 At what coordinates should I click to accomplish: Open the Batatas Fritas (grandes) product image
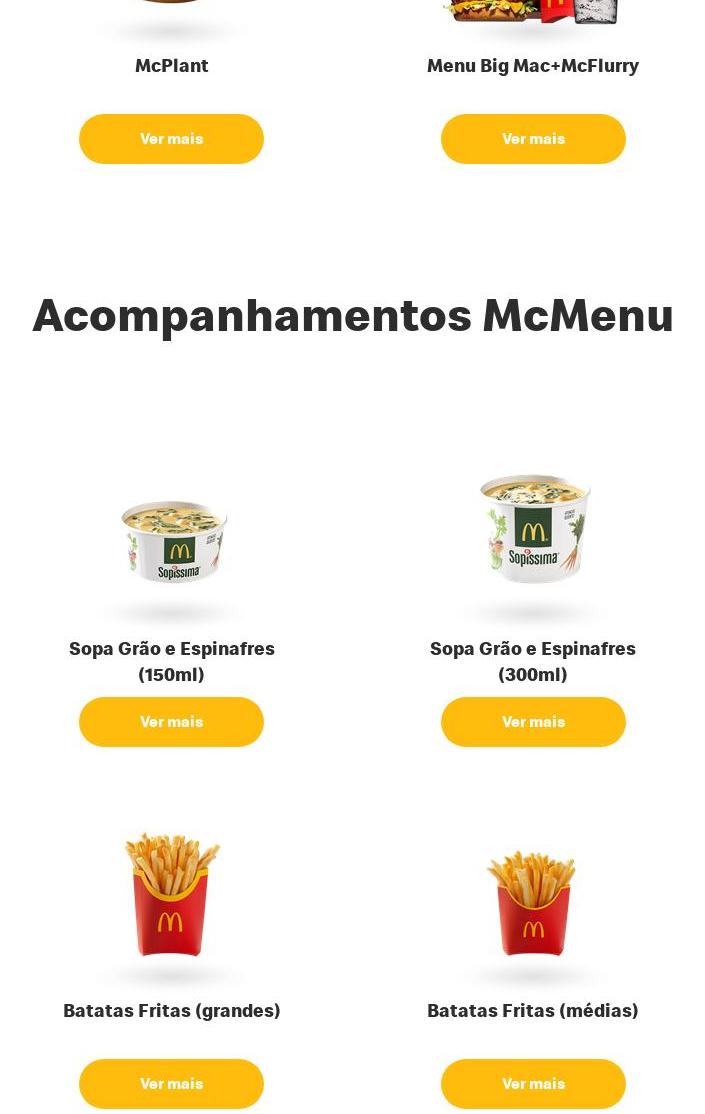click(171, 895)
